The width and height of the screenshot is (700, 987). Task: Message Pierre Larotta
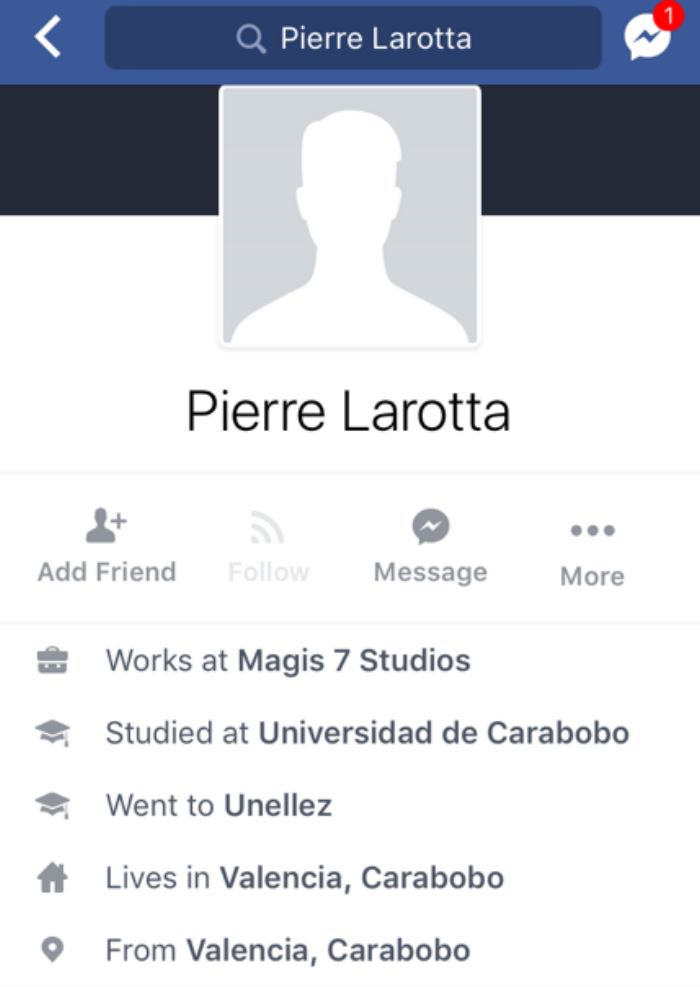pos(430,547)
